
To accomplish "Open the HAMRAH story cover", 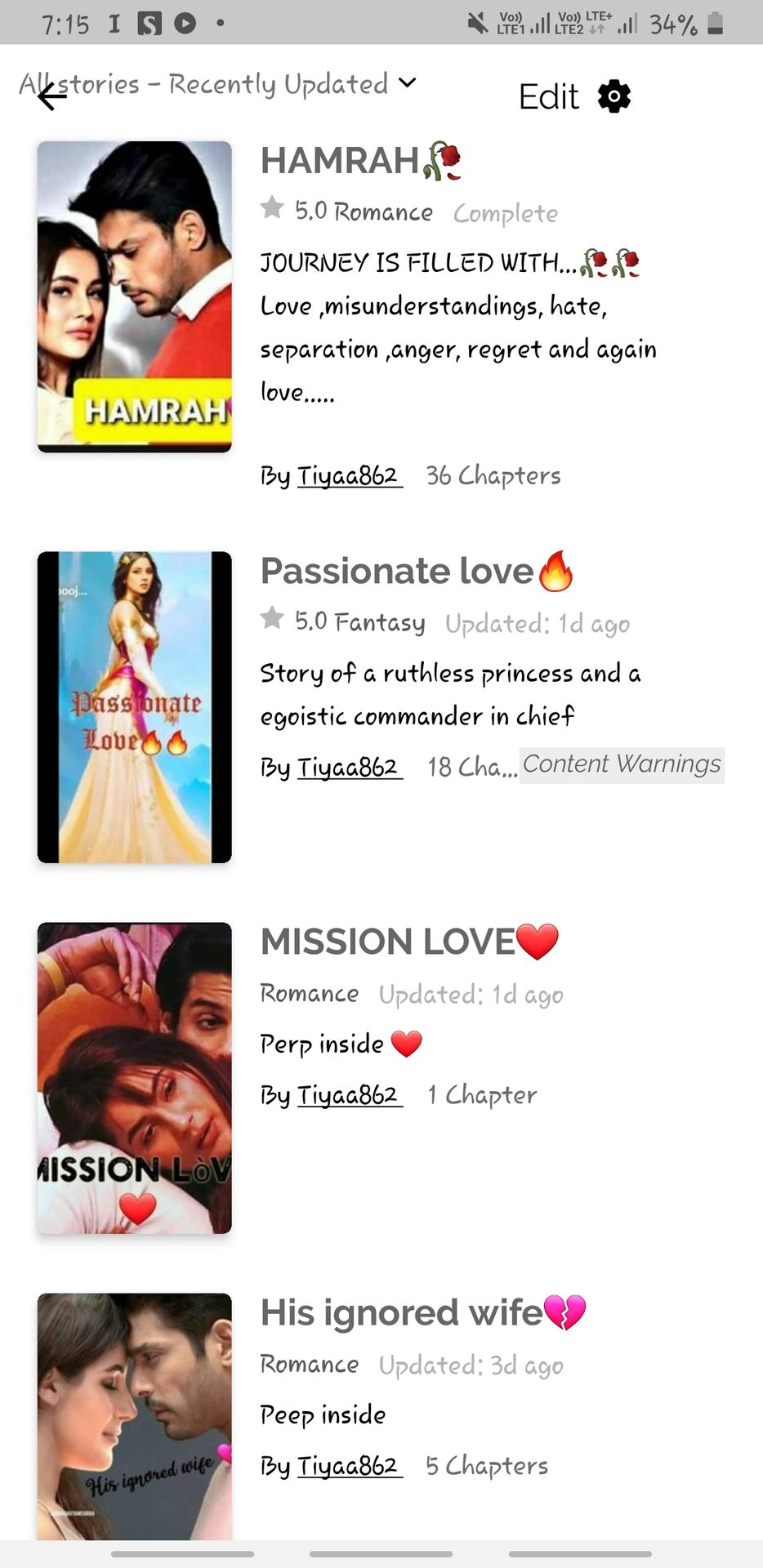I will (x=135, y=296).
